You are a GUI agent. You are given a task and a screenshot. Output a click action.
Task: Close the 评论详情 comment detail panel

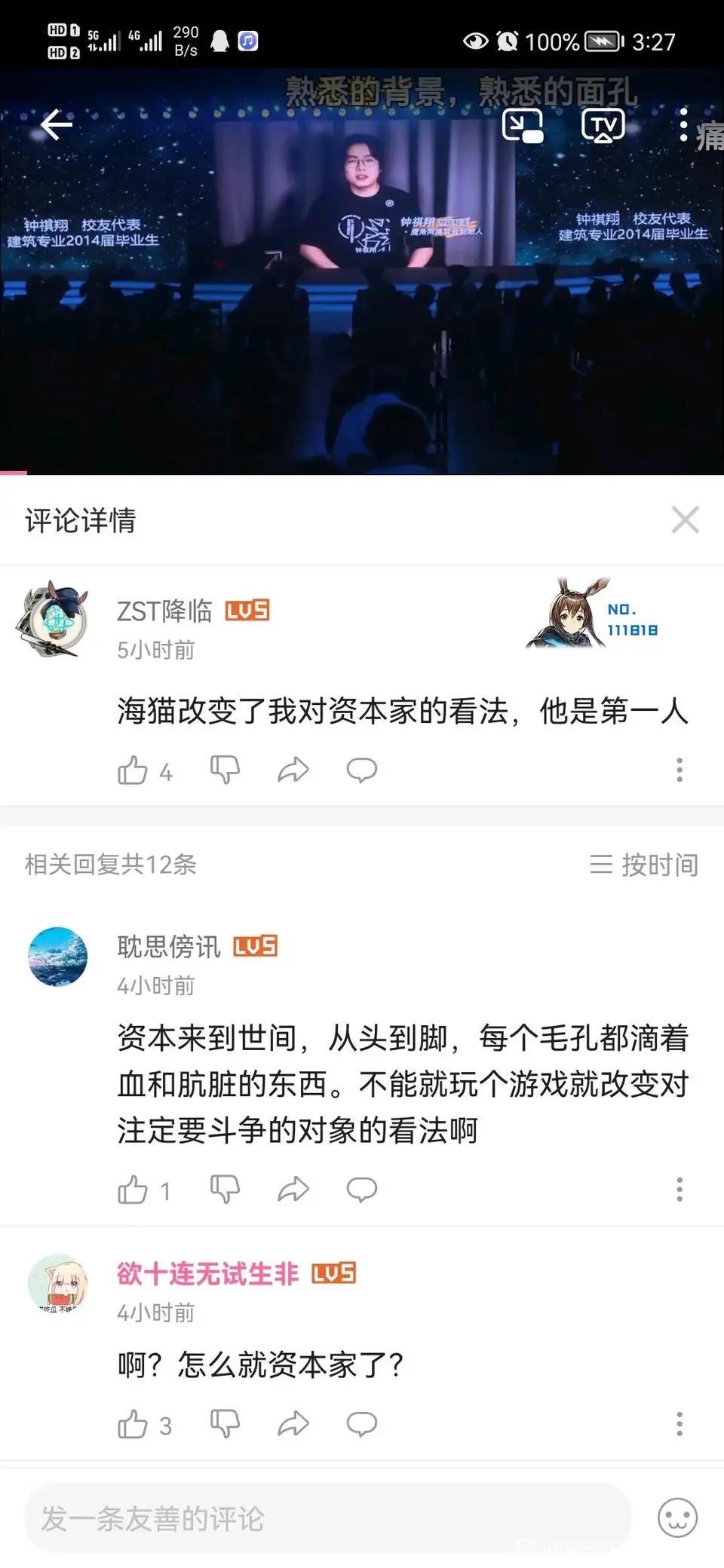[685, 520]
